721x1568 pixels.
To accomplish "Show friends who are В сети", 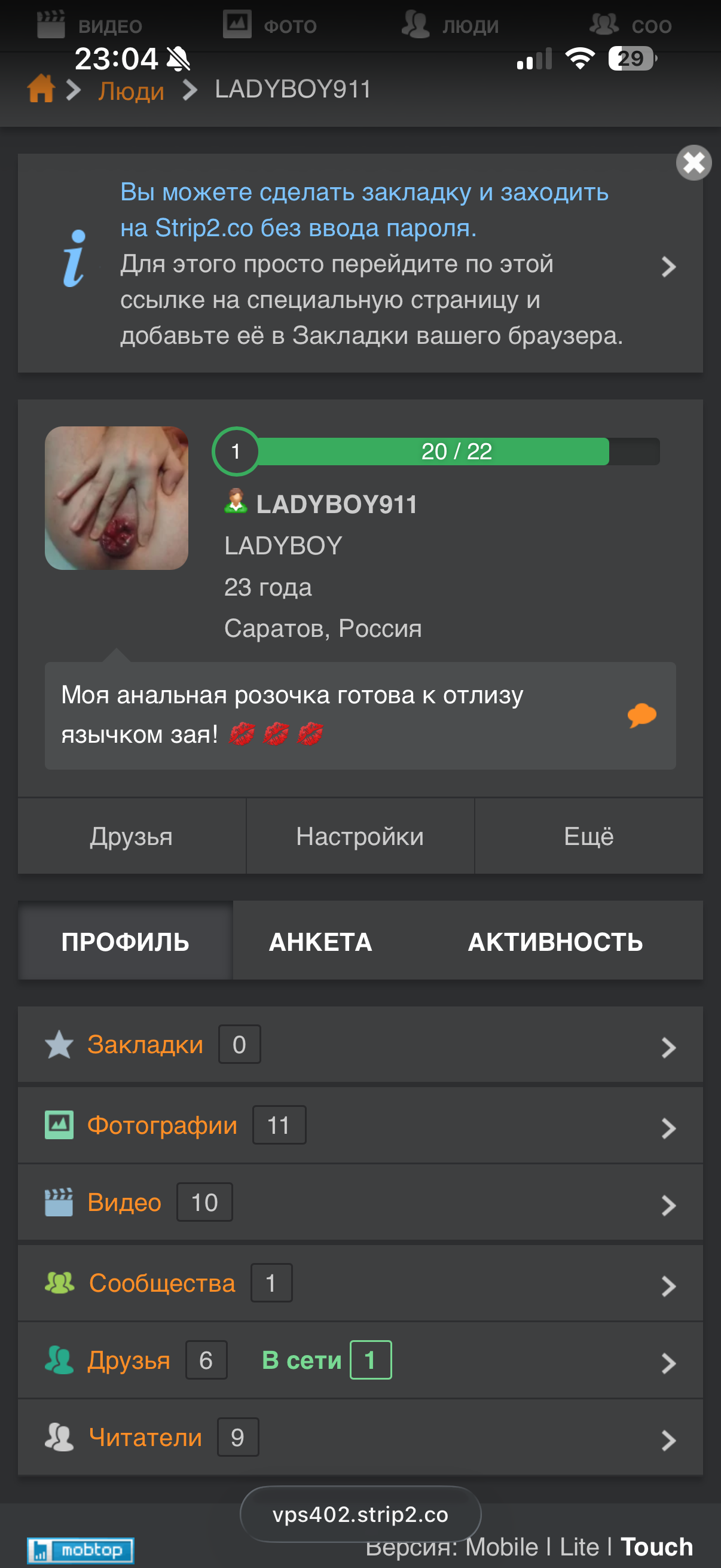I will pos(326,1360).
